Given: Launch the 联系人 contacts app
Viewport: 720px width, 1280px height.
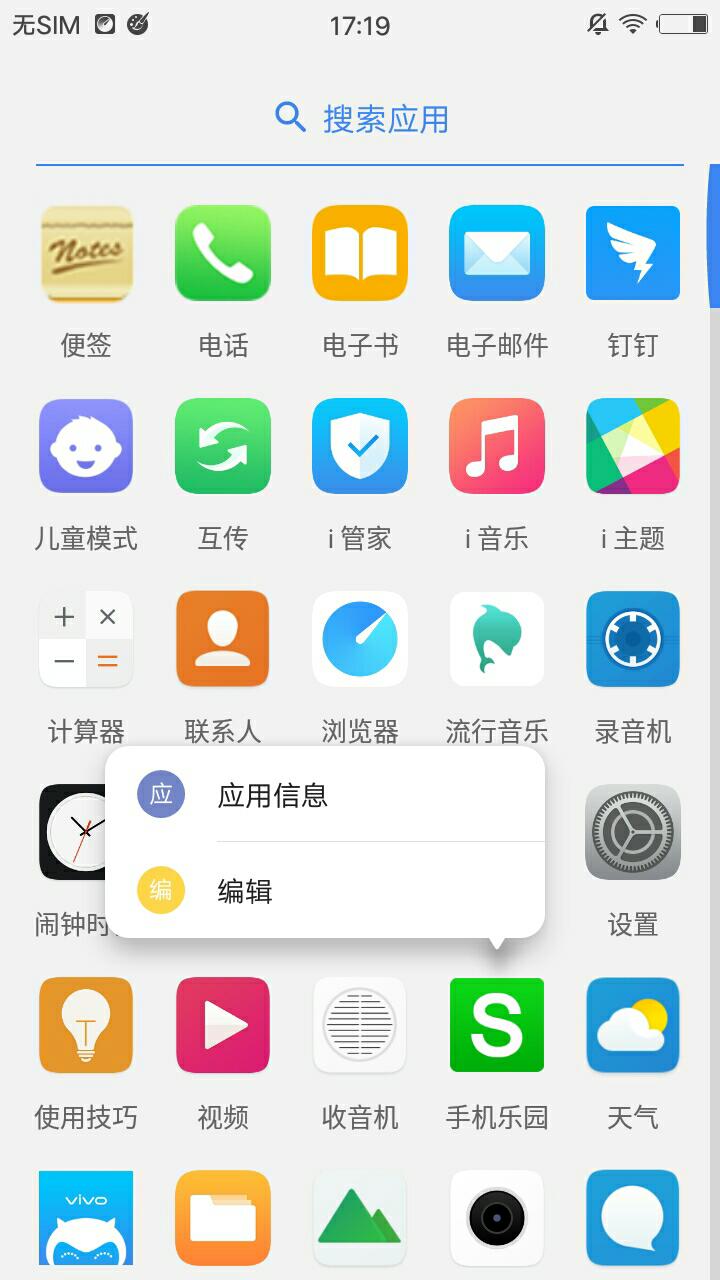Looking at the screenshot, I should pos(223,639).
